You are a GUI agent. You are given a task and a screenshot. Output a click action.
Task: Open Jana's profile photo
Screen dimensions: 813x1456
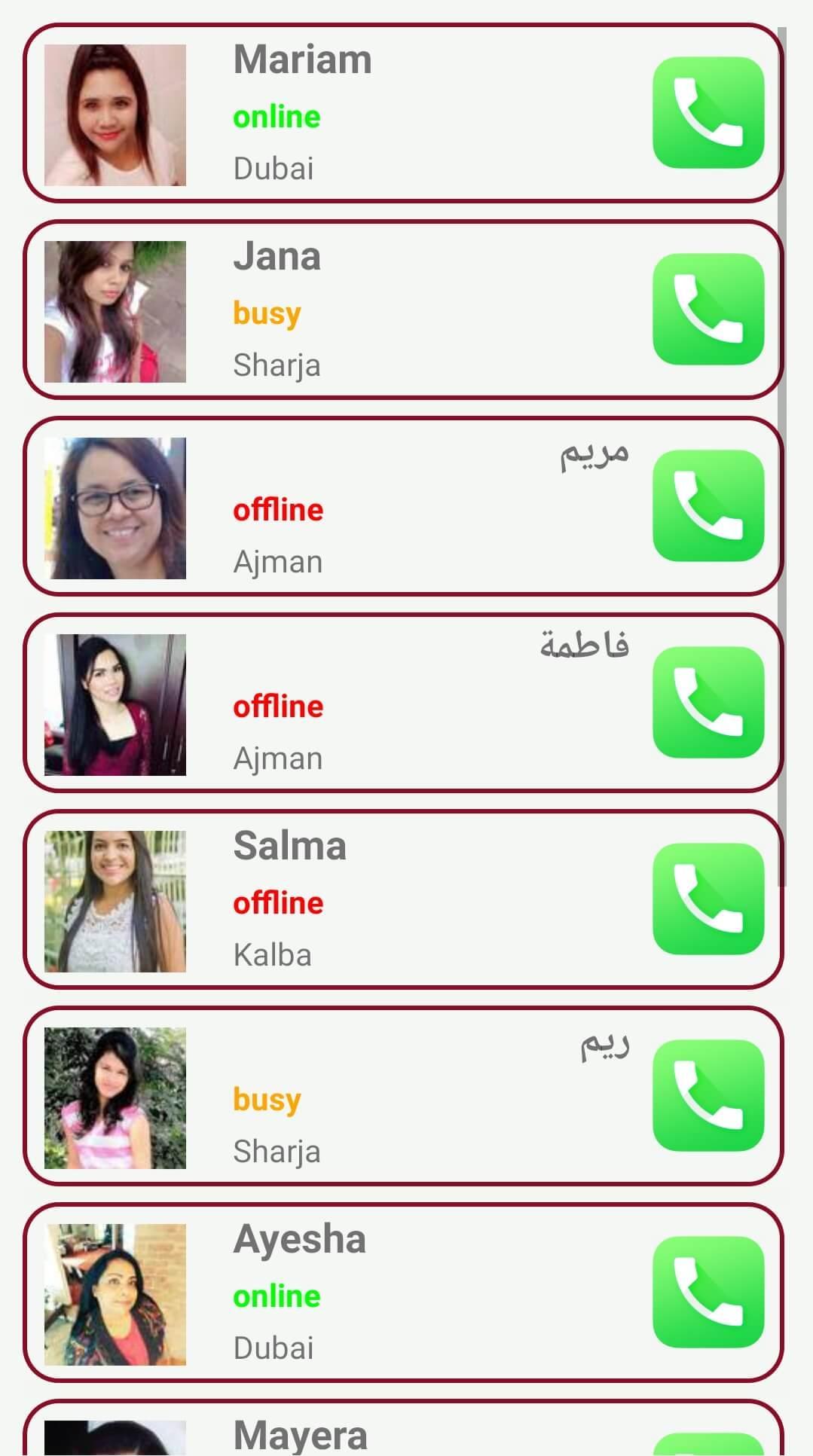tap(115, 312)
